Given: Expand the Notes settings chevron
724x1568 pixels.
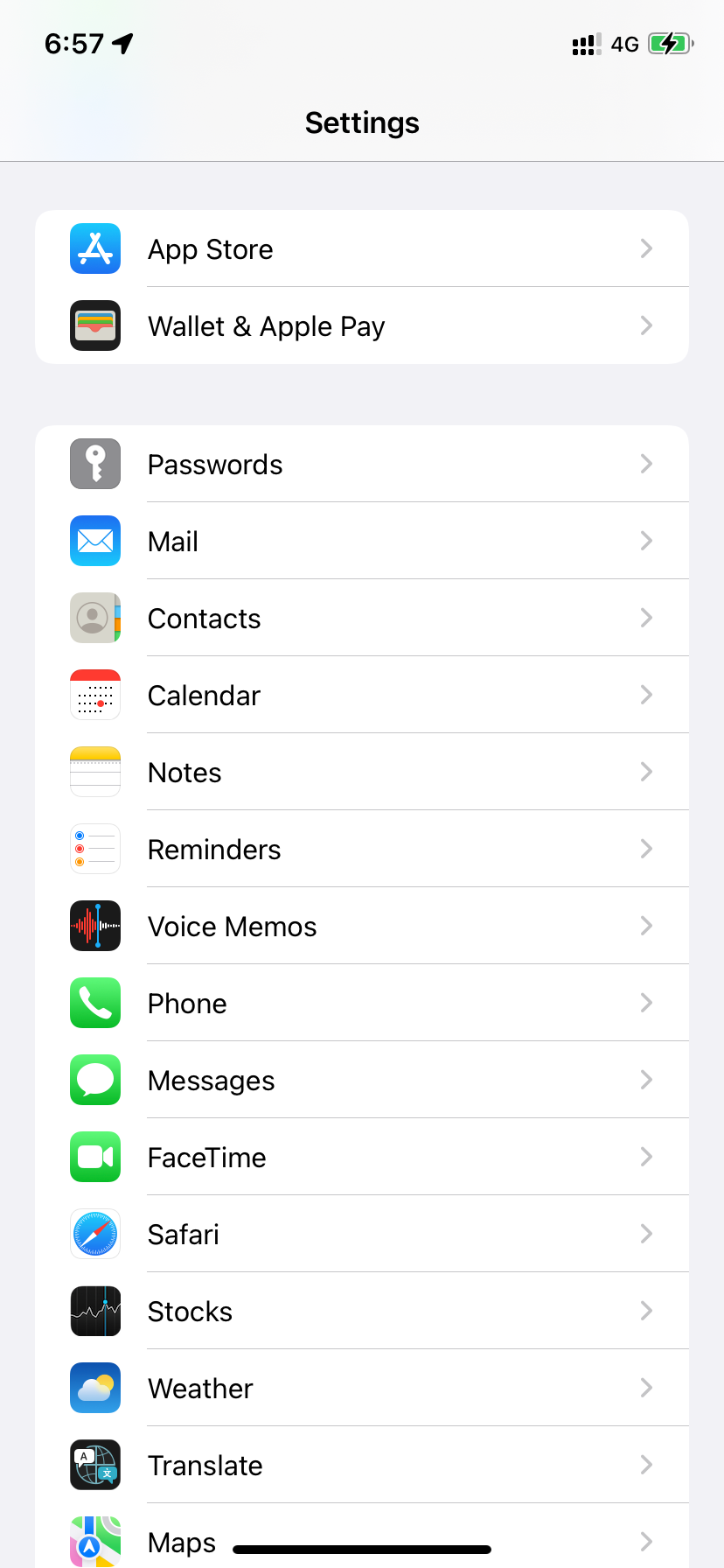Looking at the screenshot, I should pyautogui.click(x=645, y=772).
